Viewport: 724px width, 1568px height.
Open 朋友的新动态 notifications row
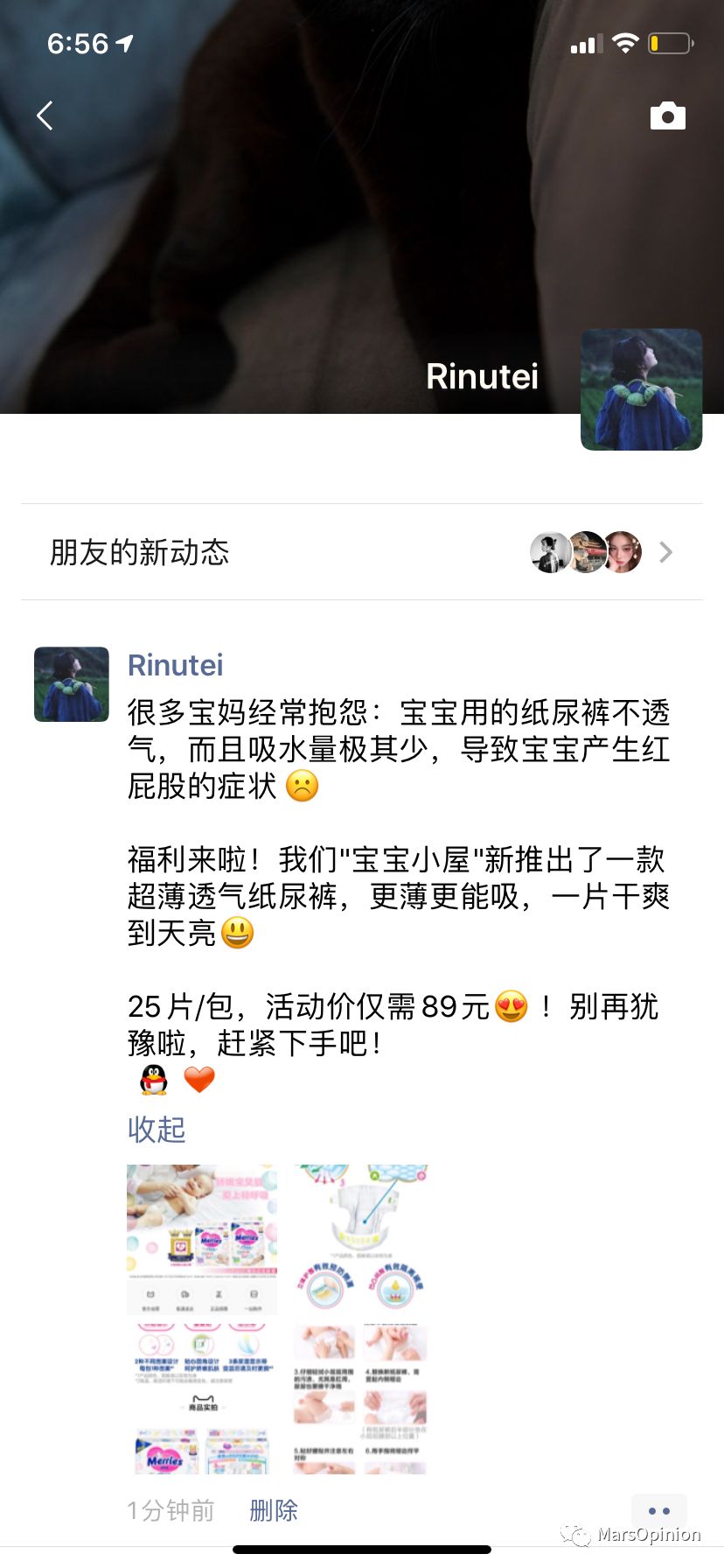pyautogui.click(x=362, y=552)
